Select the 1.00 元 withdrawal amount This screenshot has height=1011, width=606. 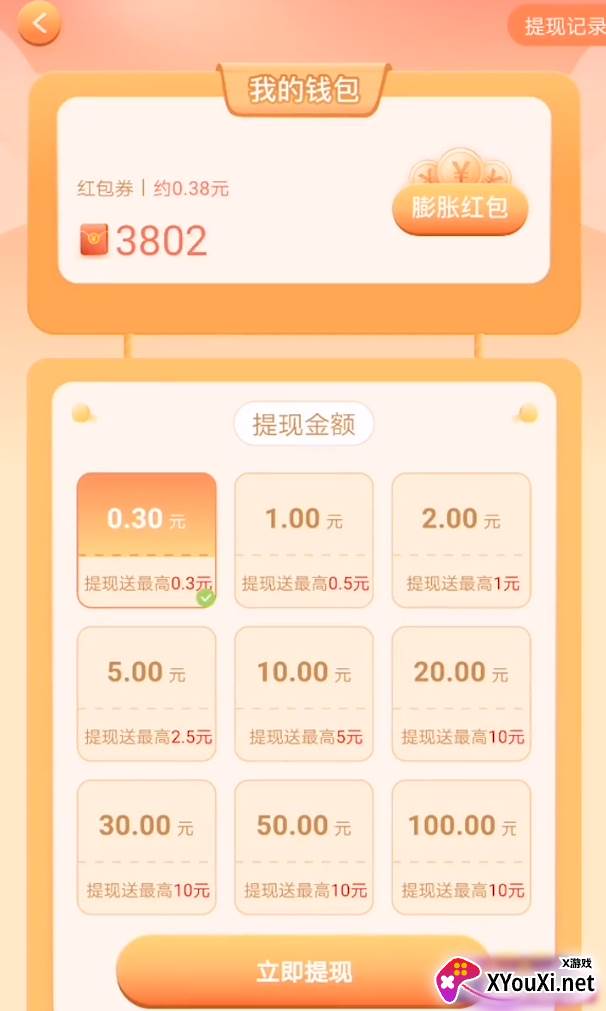[304, 540]
